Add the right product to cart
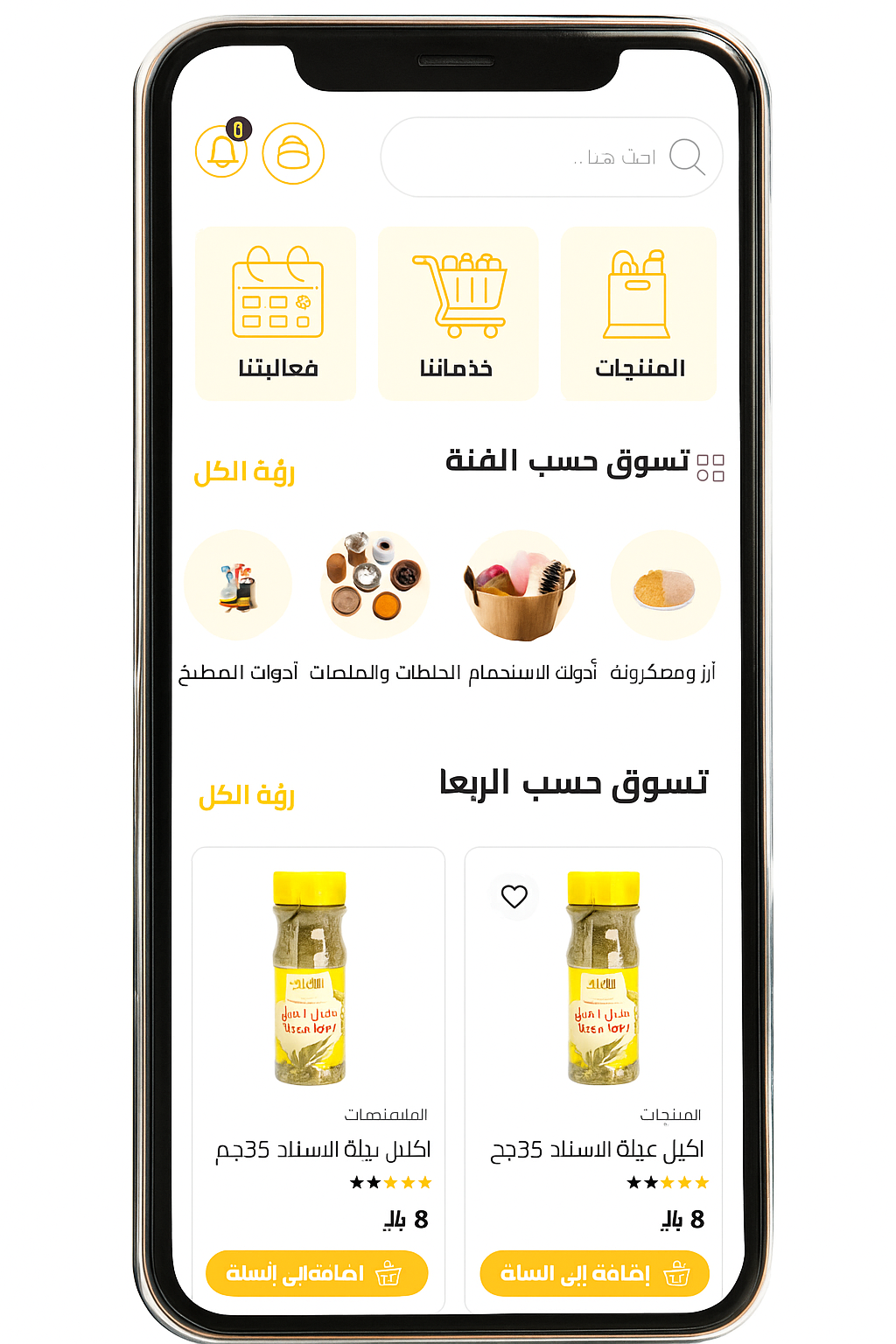 coord(594,1273)
